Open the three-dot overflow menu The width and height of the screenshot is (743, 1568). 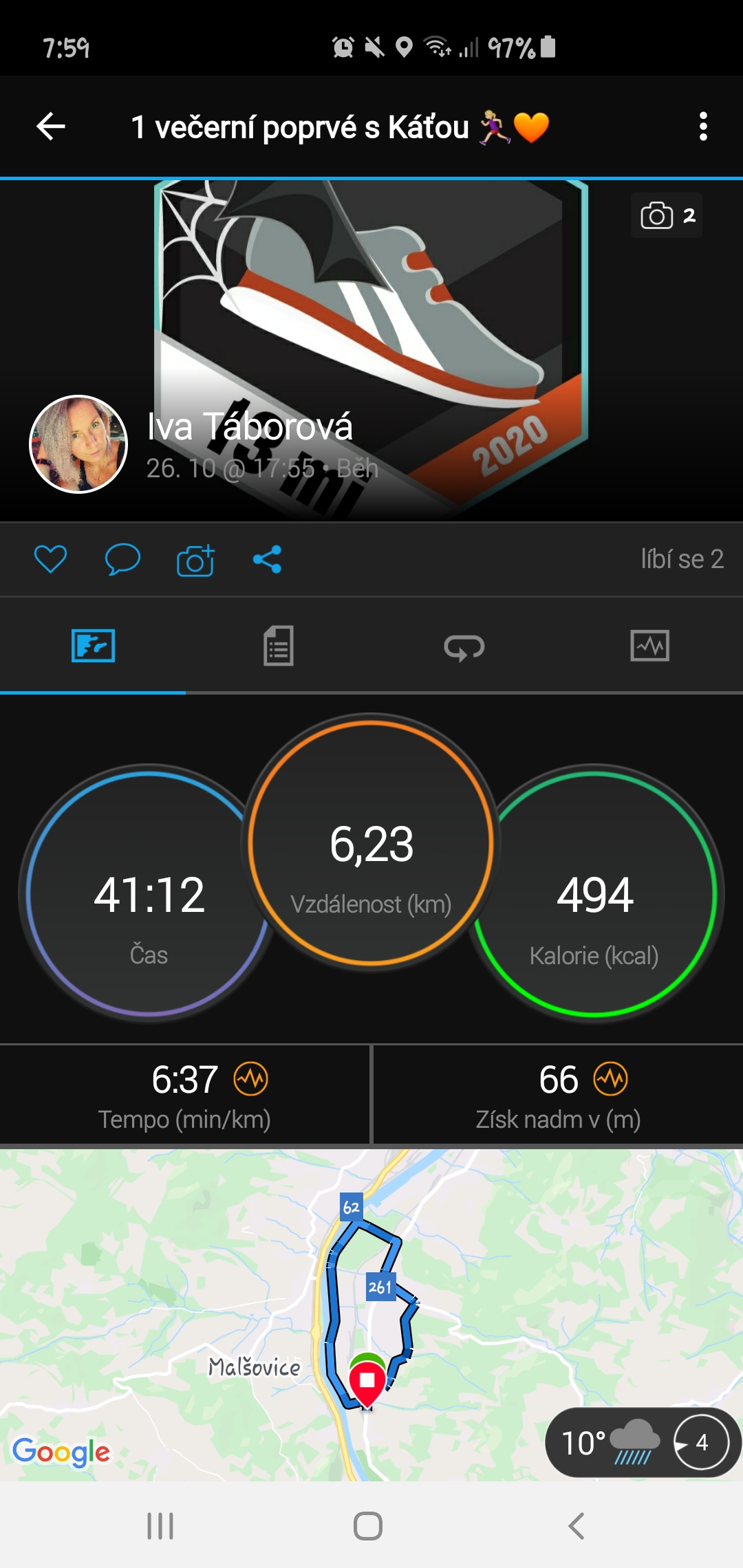click(x=702, y=127)
